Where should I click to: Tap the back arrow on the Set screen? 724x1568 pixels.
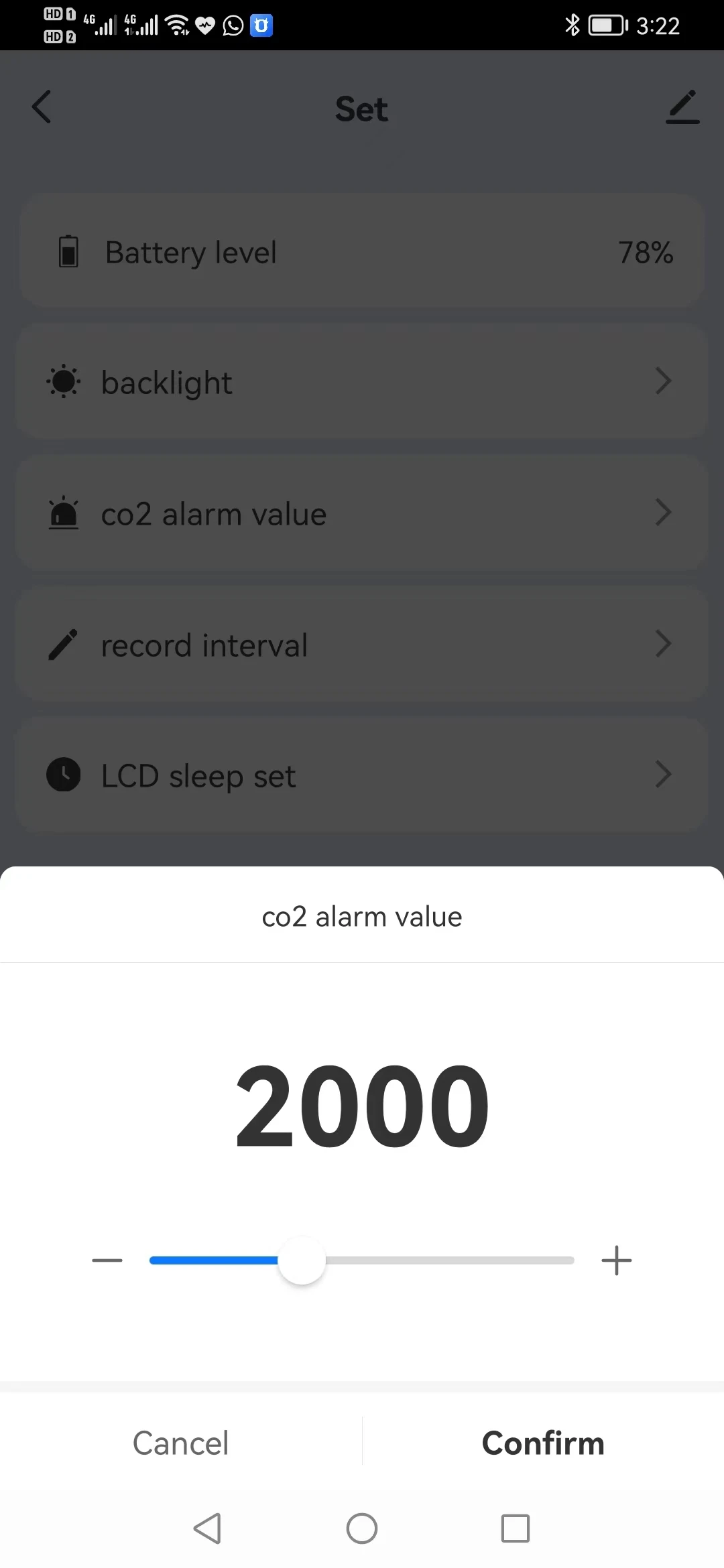coord(42,107)
